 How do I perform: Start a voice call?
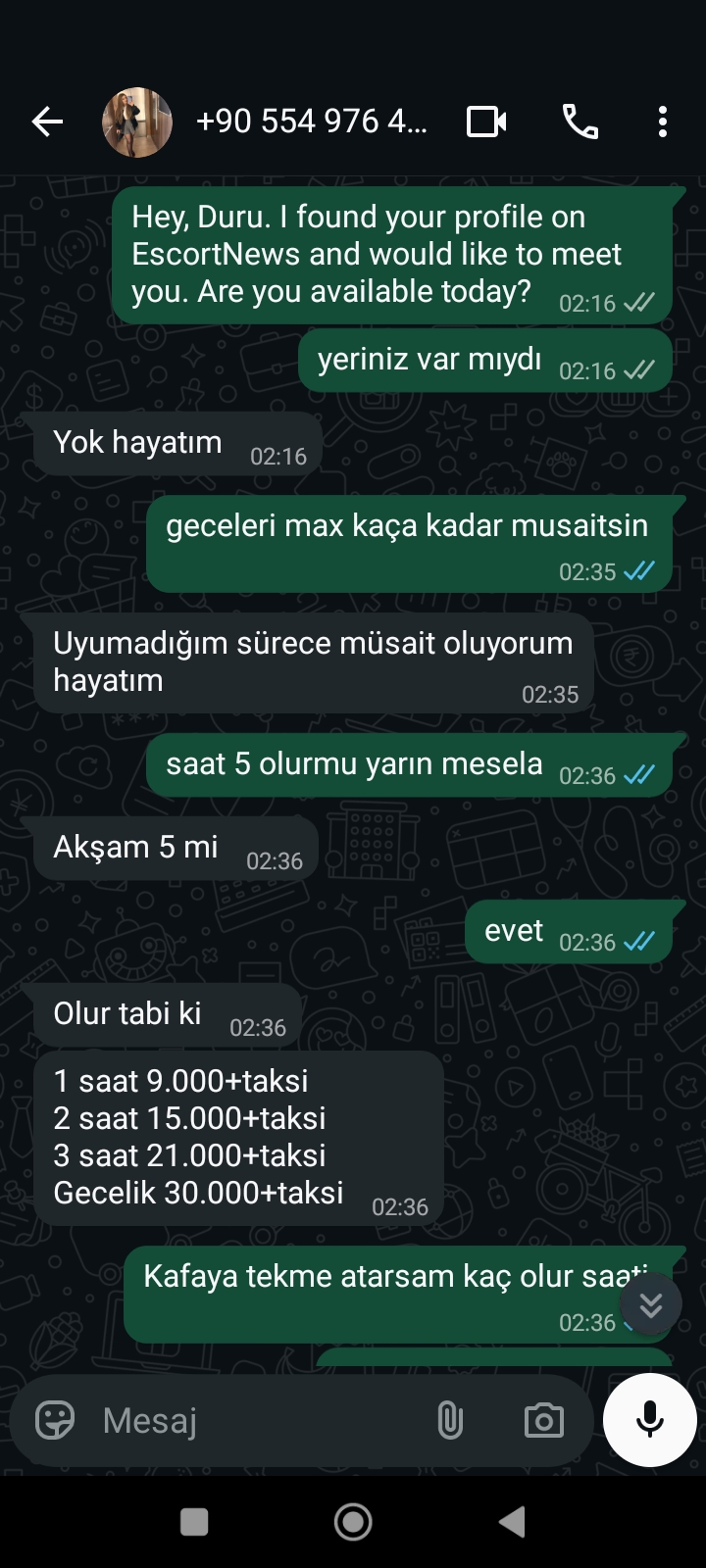[580, 122]
